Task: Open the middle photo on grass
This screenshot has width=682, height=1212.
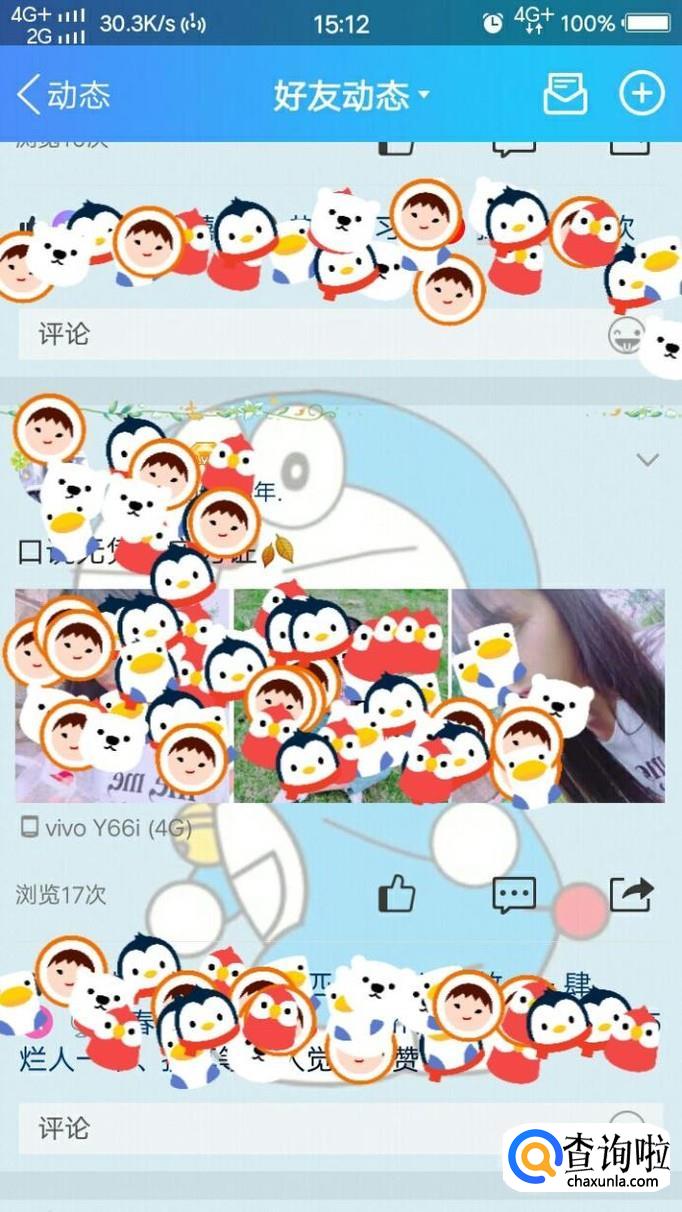Action: point(340,694)
